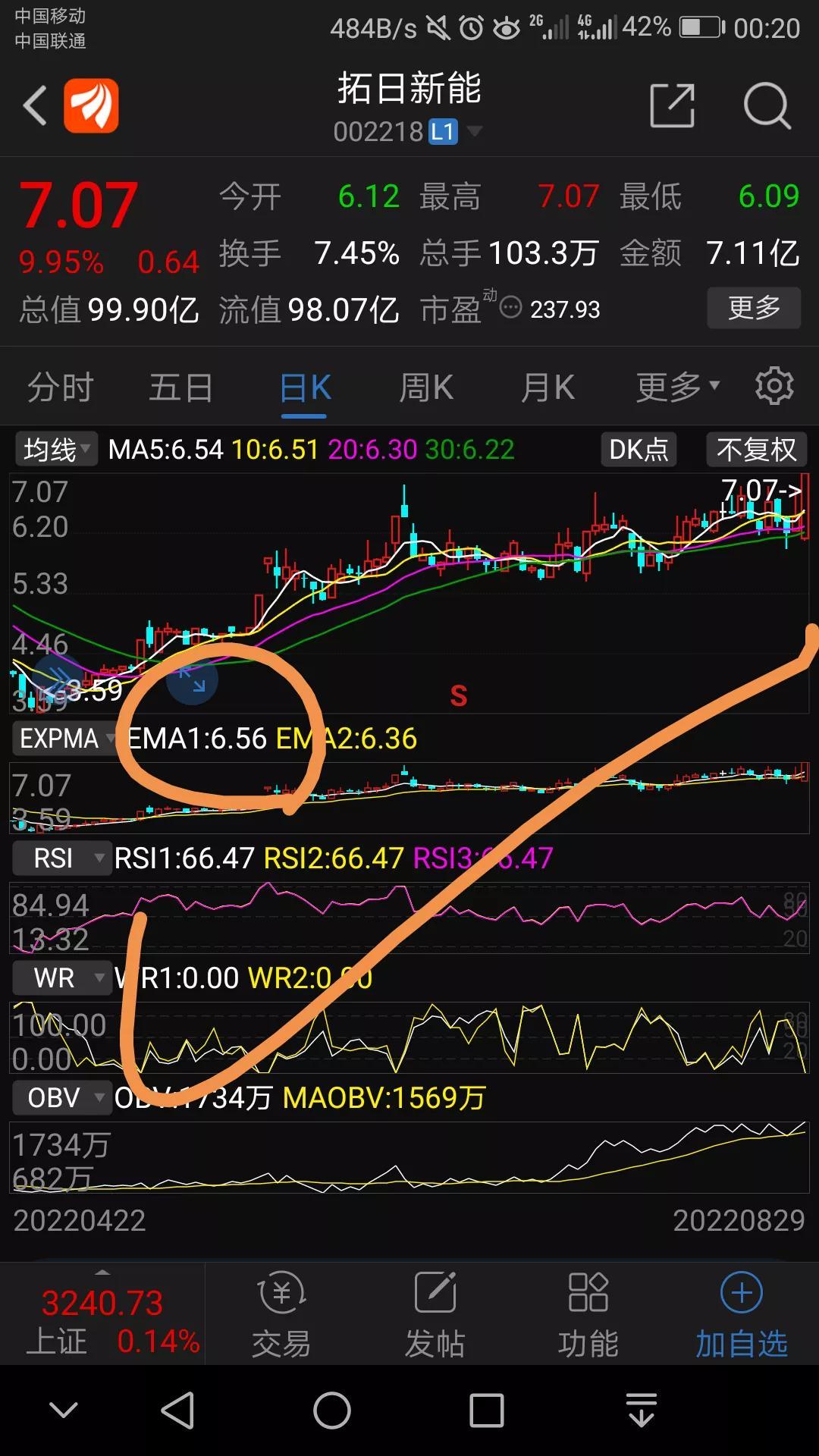Open the 功能 menu
Viewport: 819px width, 1456px height.
[588, 1313]
